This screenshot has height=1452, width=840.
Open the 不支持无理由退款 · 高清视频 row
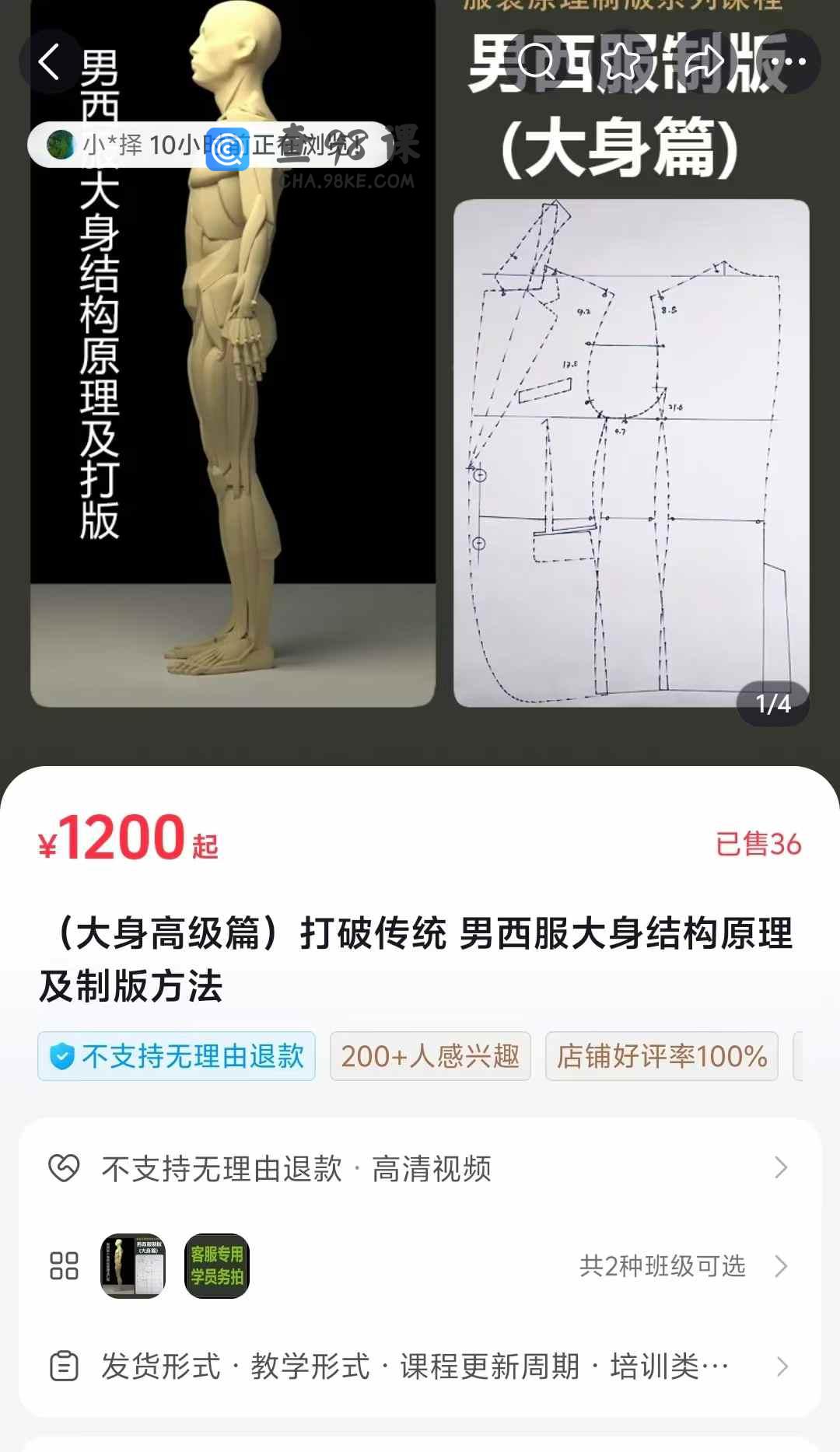(420, 1168)
